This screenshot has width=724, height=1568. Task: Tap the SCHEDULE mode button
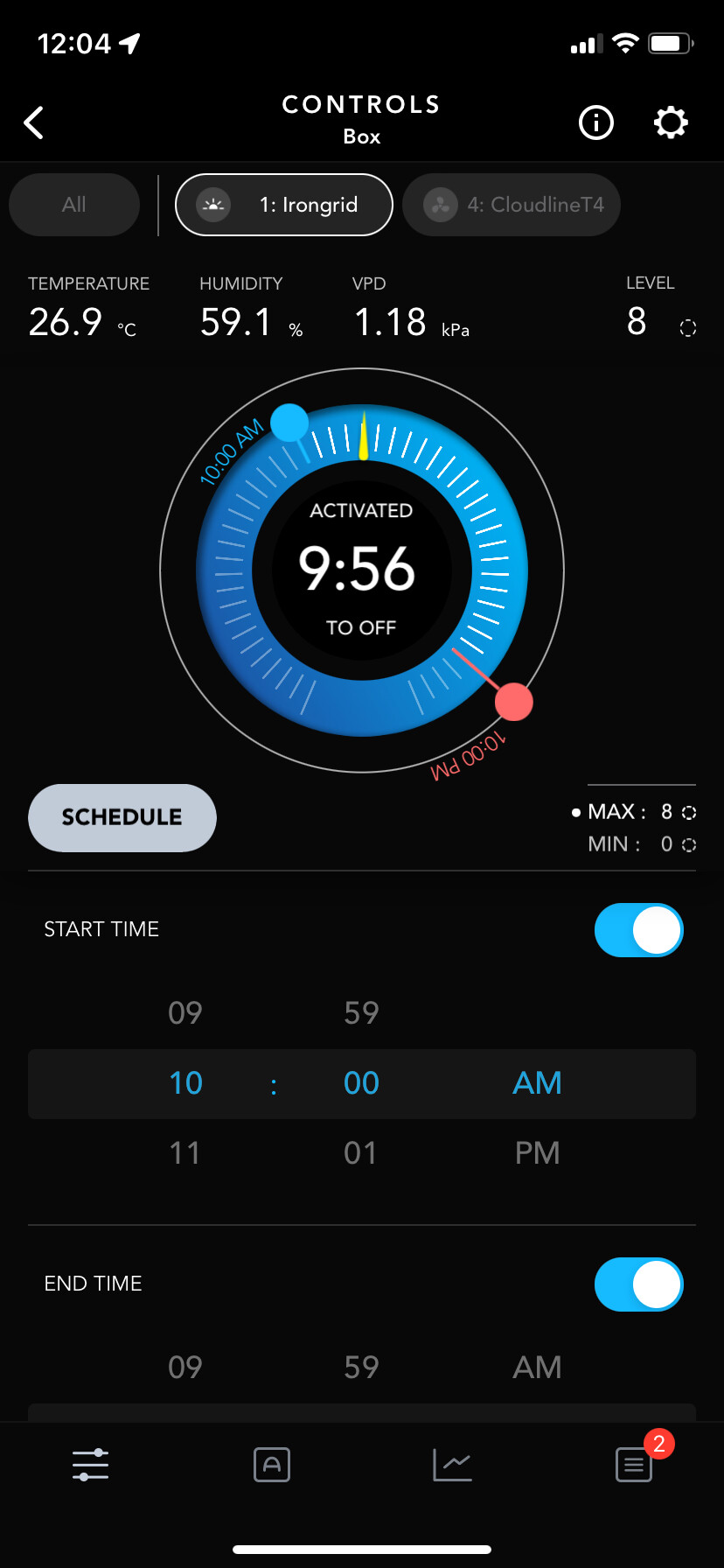(x=122, y=817)
